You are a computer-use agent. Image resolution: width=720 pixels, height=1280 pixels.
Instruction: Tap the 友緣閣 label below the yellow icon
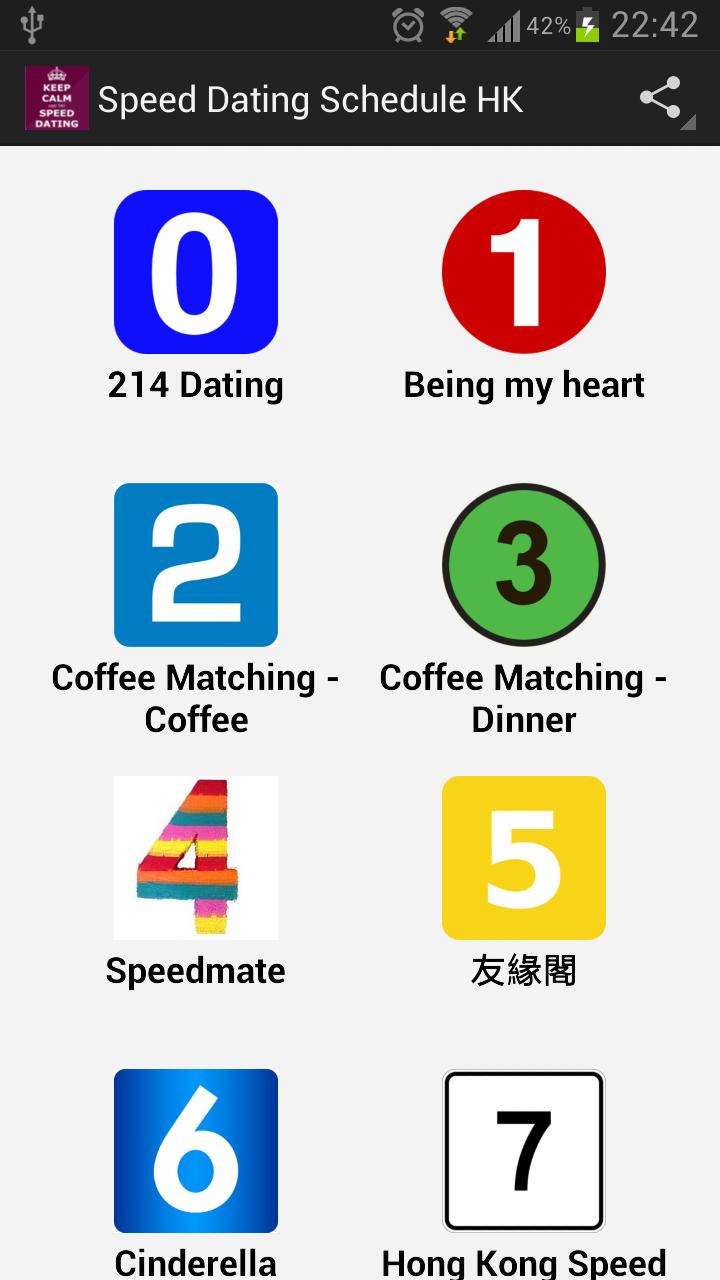coord(523,971)
